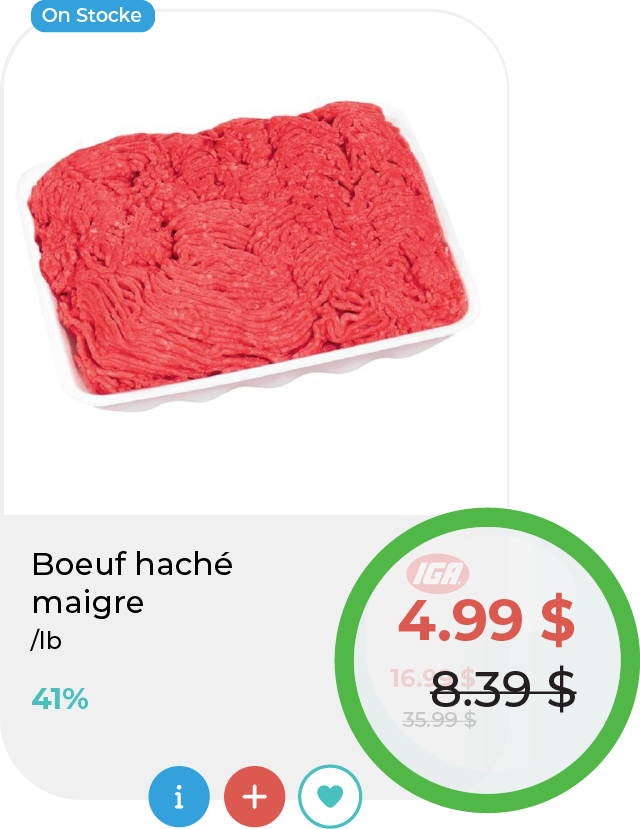The image size is (640, 829).
Task: Open info for Boeuf haché maigre
Action: click(x=179, y=797)
